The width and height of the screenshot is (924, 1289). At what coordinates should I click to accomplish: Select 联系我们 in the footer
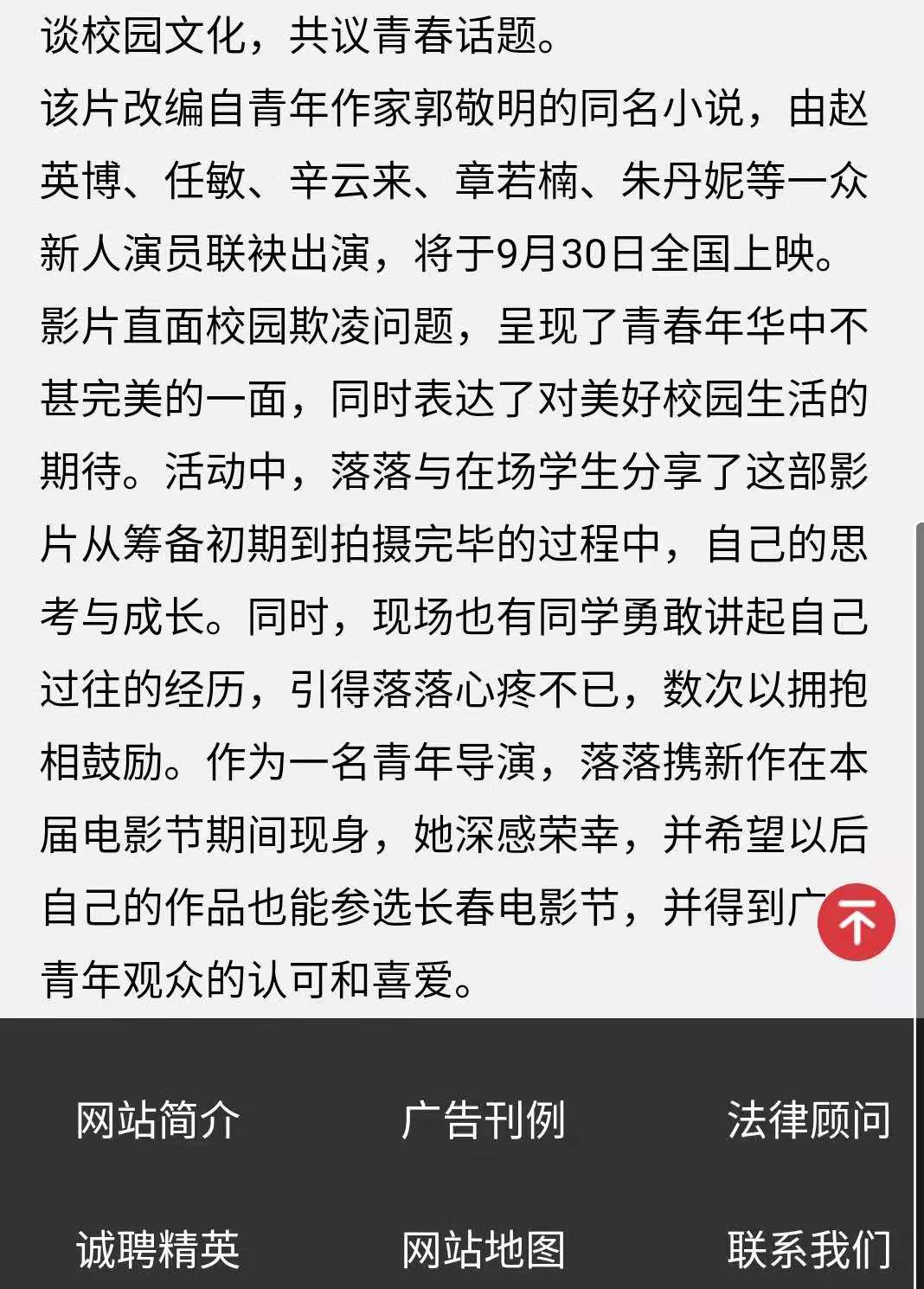808,1250
